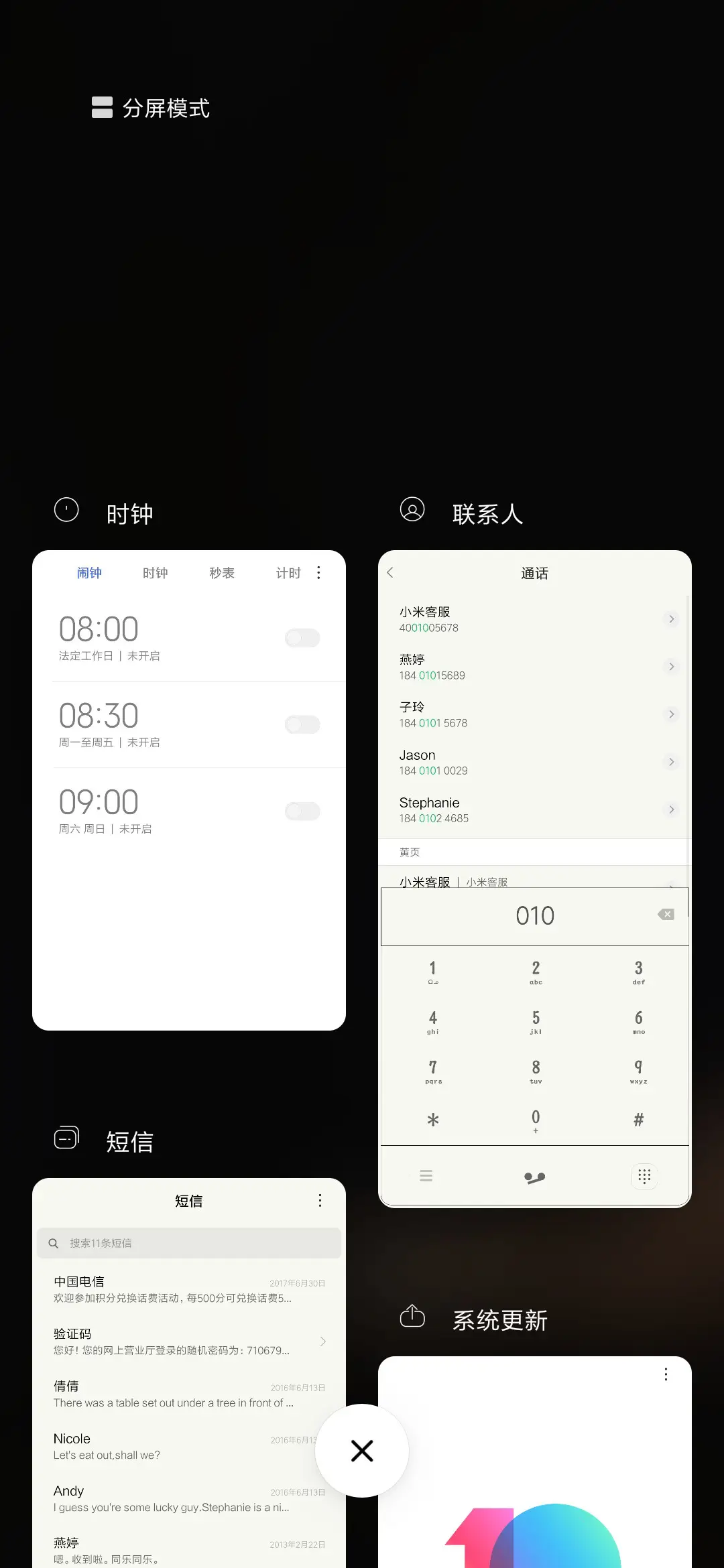Tap the phone number field showing 010
The height and width of the screenshot is (1568, 724).
pos(534,915)
